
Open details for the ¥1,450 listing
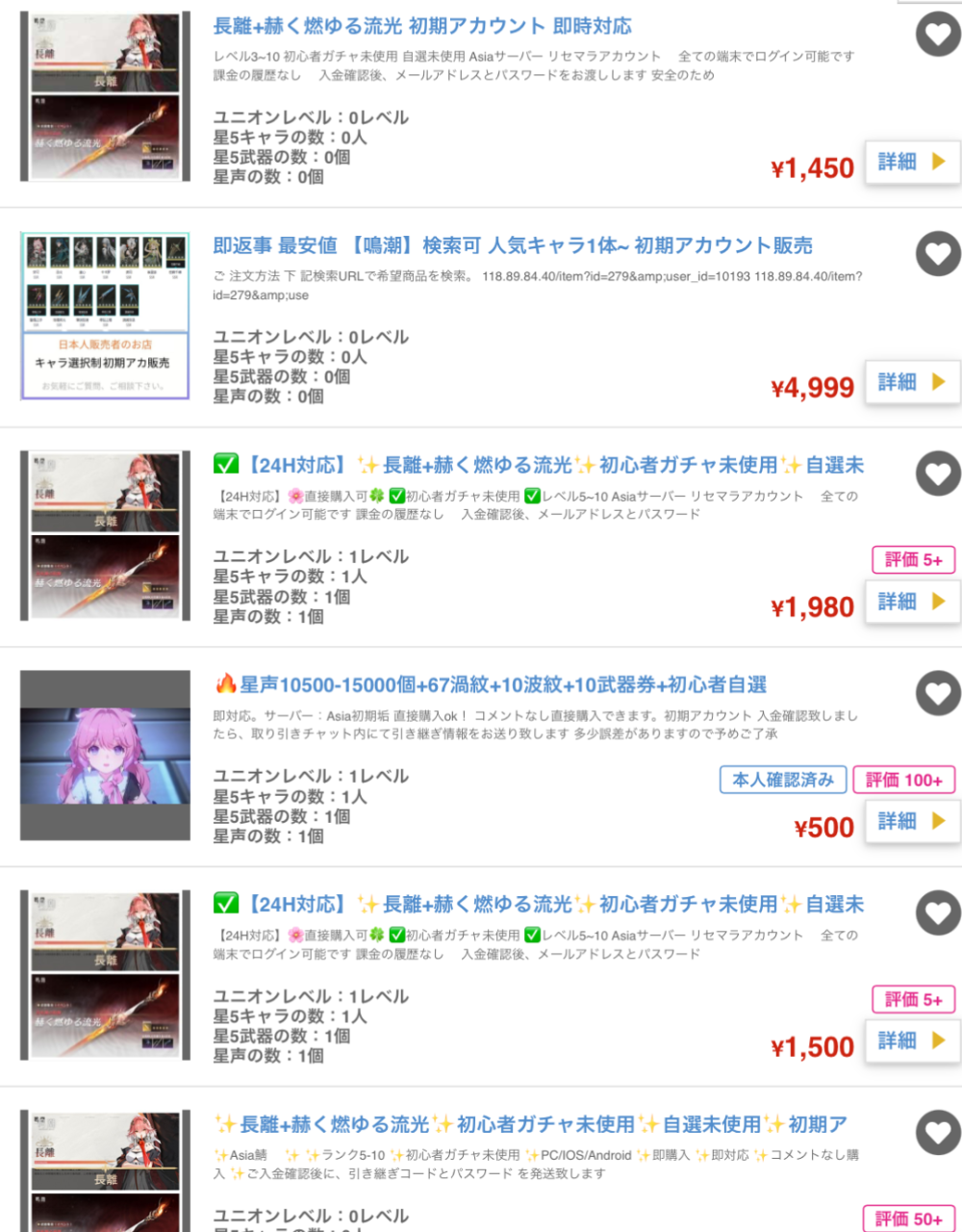click(x=912, y=162)
